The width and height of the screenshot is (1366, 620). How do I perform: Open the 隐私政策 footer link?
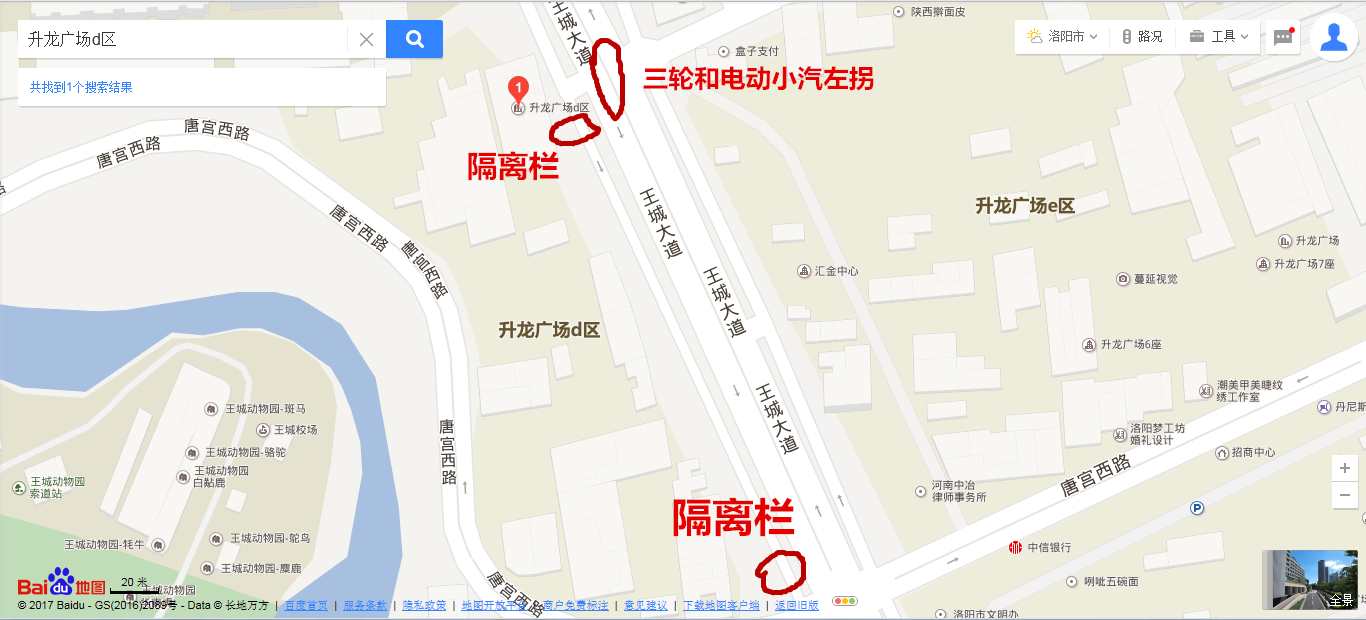pyautogui.click(x=424, y=605)
